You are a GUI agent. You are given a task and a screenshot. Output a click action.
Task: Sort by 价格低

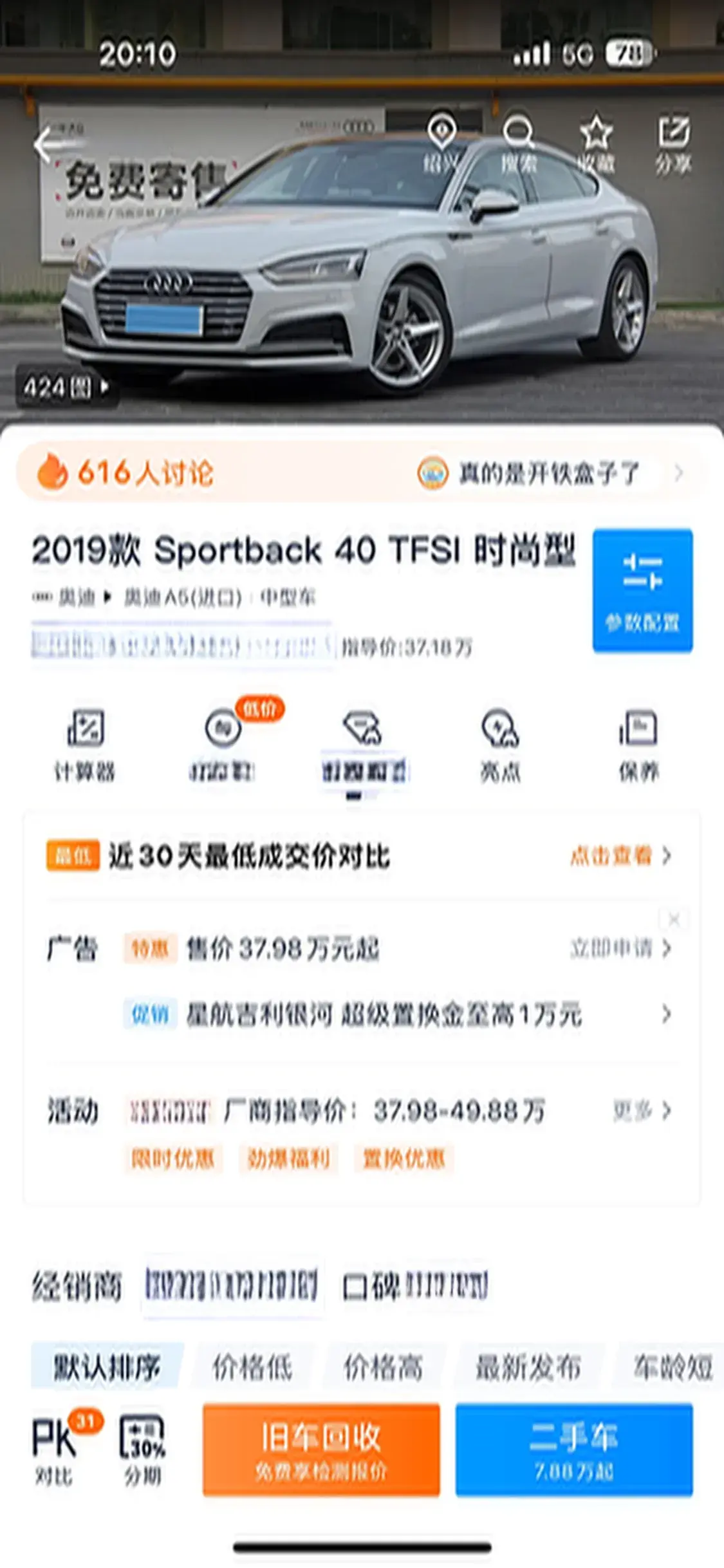(252, 1367)
